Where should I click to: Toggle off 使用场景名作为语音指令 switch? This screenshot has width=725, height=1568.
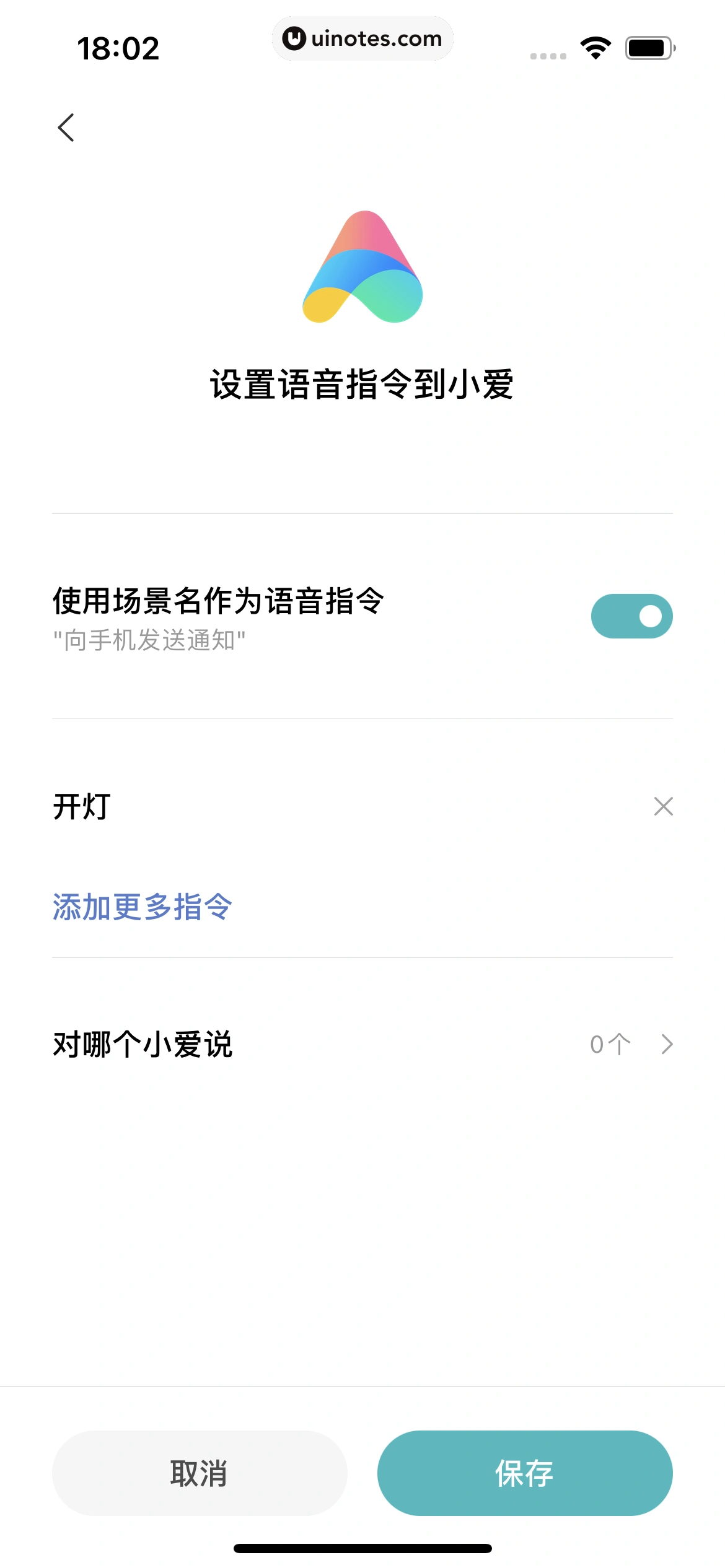tap(631, 616)
